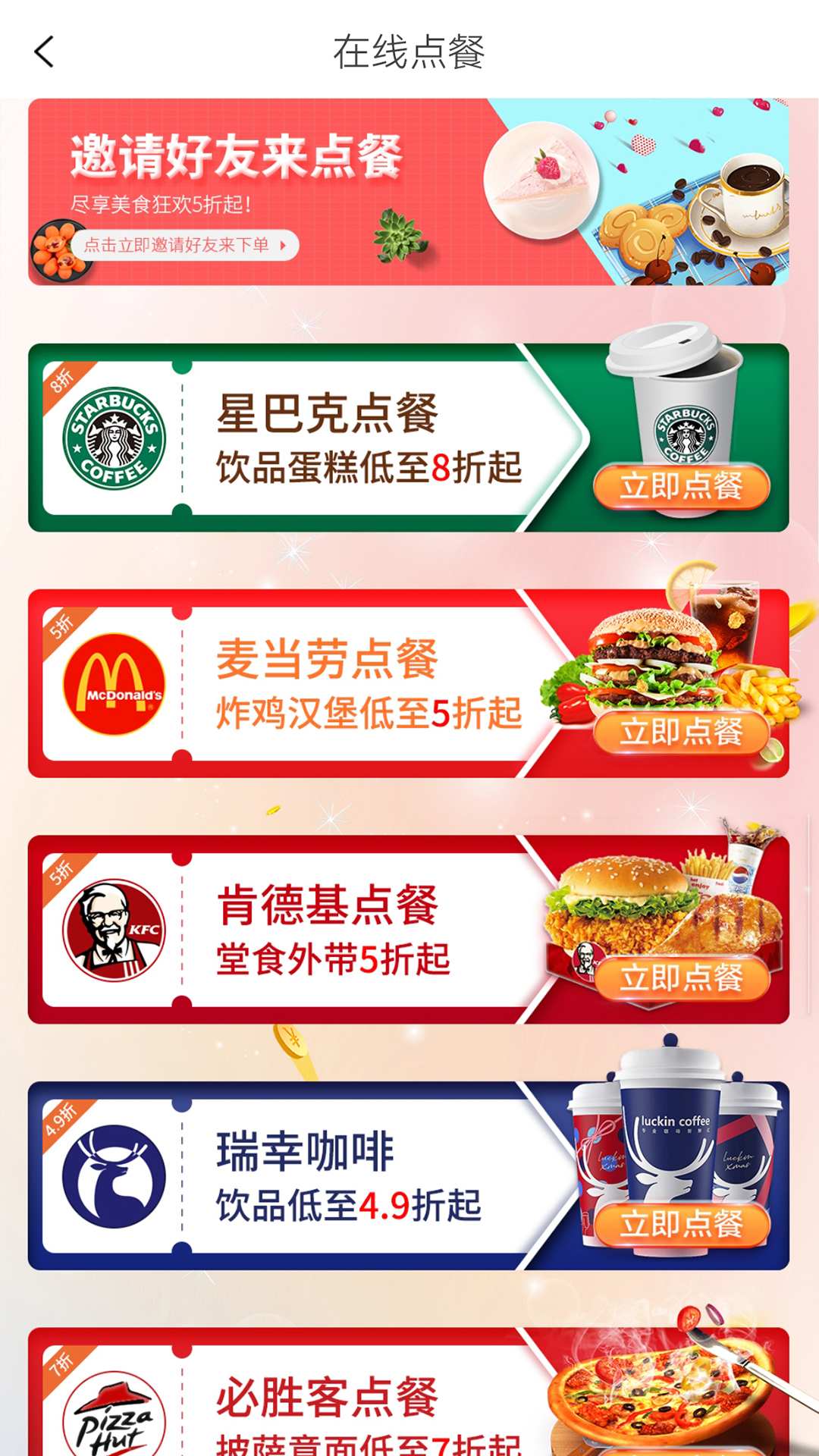Tap 立即点餐 on the Luckin coffee card

click(x=681, y=1223)
